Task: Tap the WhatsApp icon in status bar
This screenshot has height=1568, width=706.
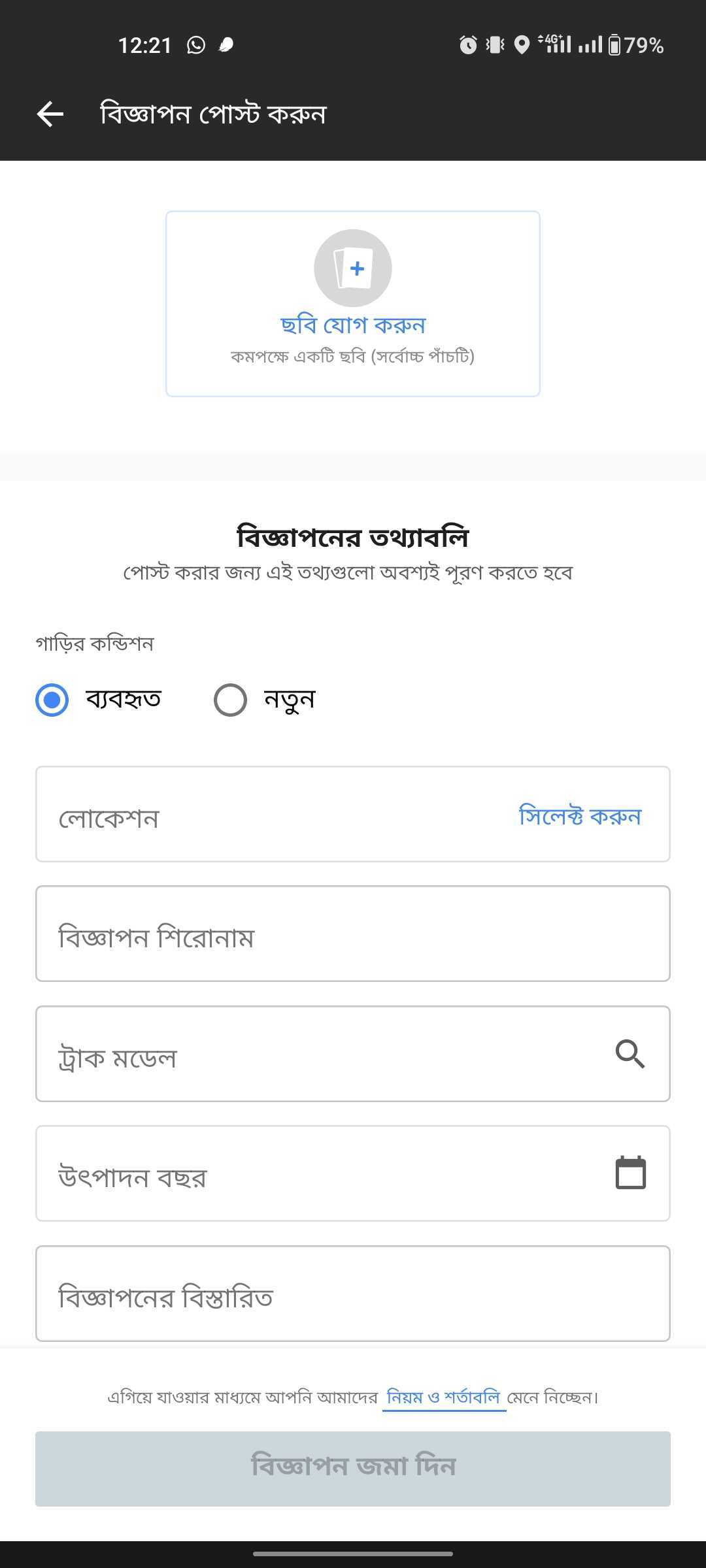Action: 195,45
